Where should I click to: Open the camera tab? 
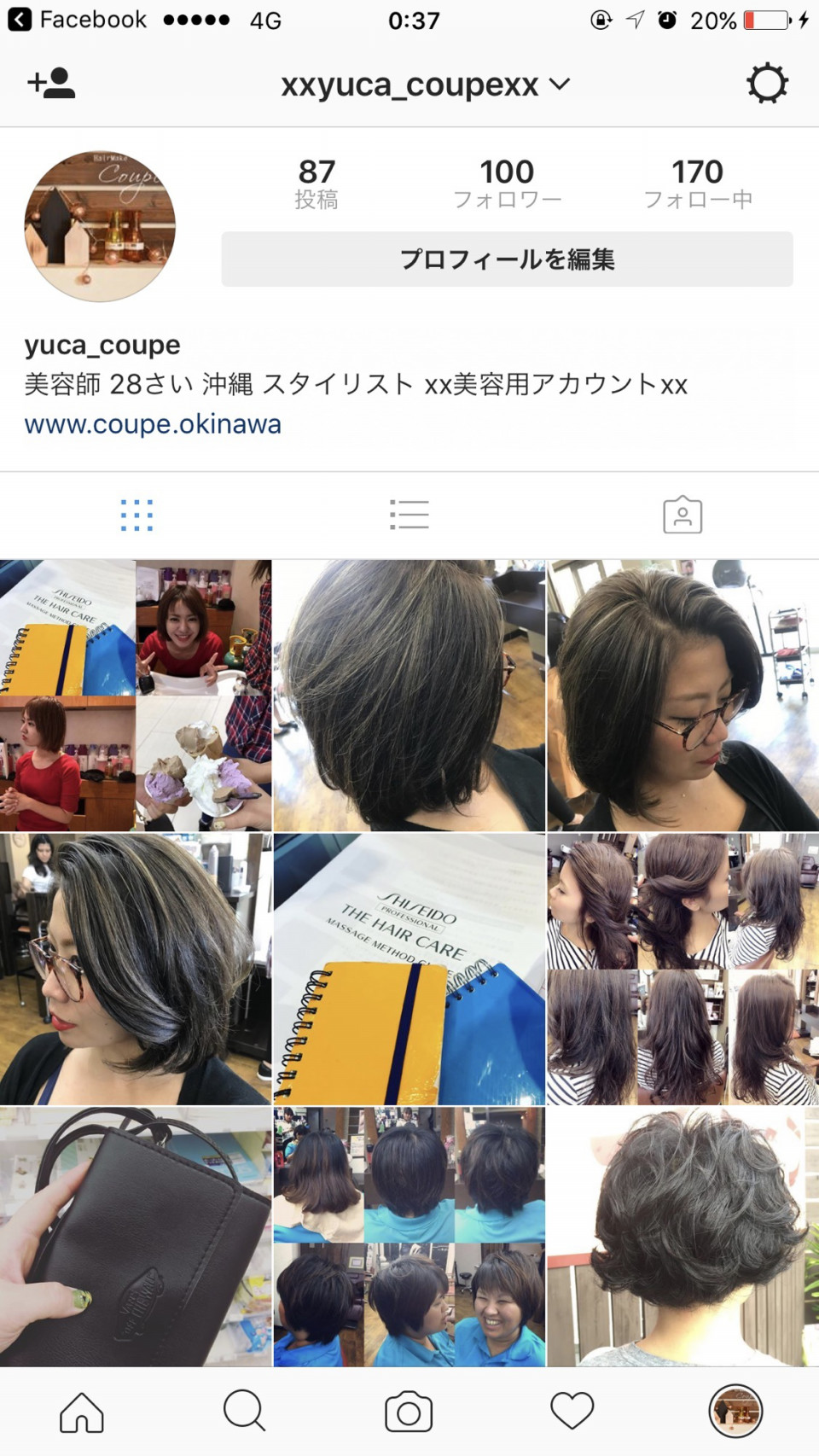[409, 1412]
